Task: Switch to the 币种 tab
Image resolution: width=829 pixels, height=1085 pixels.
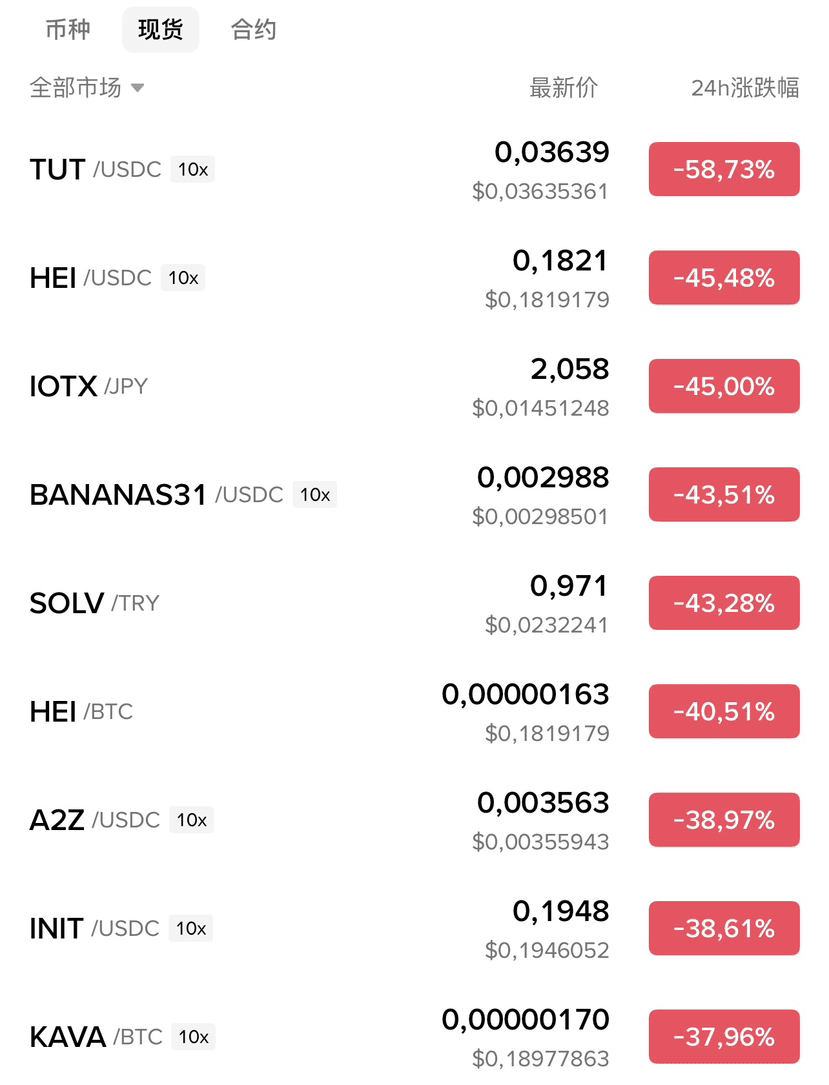Action: [x=68, y=29]
